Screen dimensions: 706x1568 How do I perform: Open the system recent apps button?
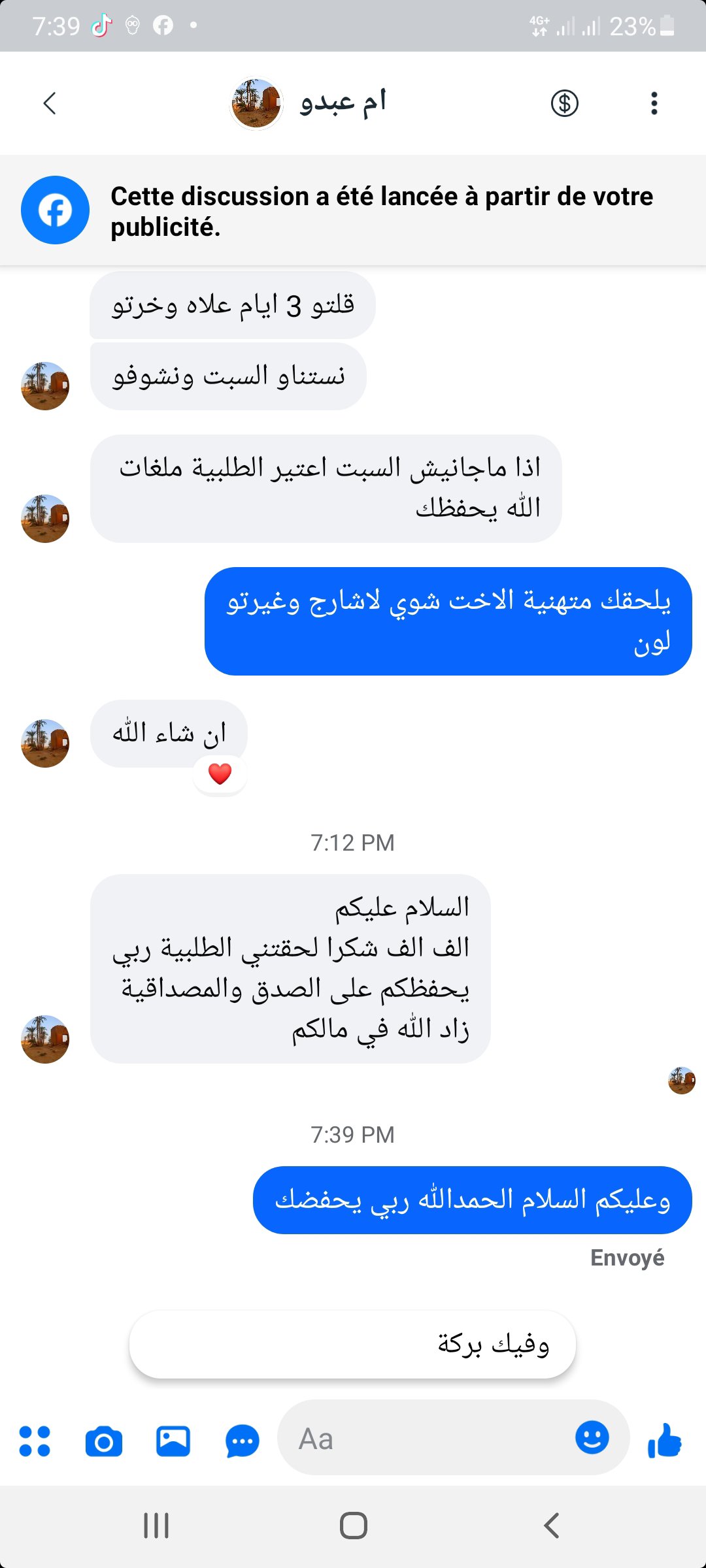tap(156, 1526)
